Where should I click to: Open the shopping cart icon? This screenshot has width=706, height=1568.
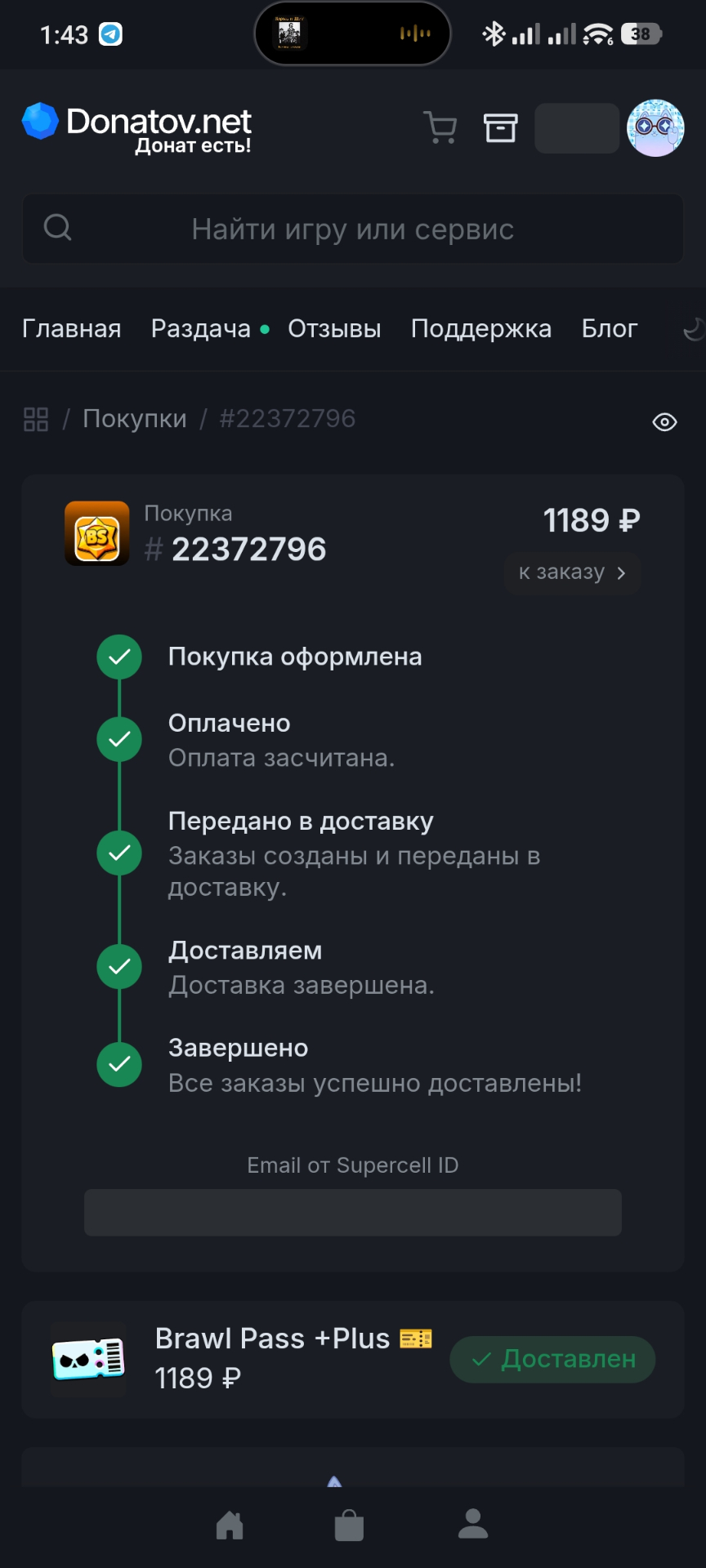pos(440,128)
